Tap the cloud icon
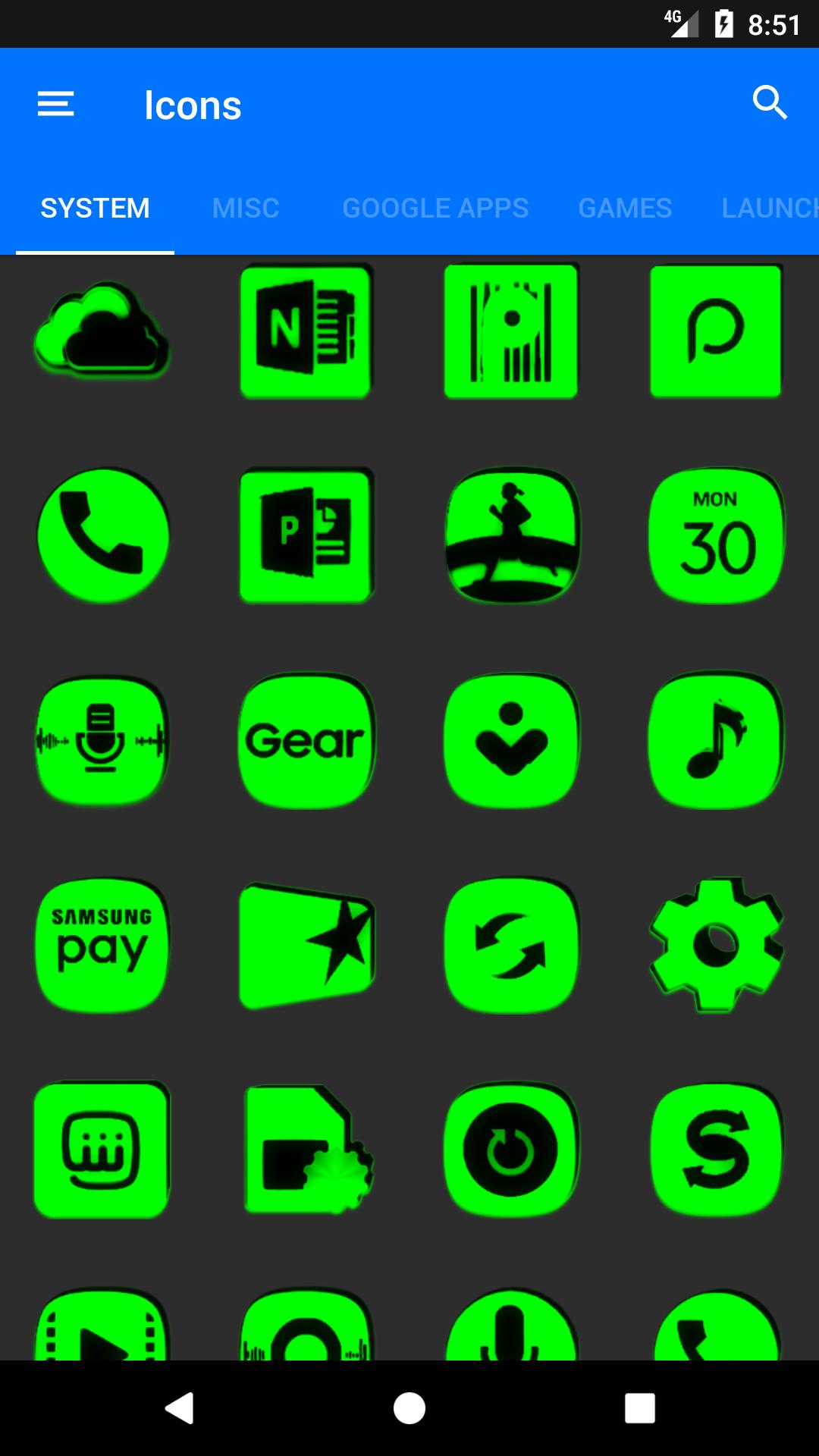This screenshot has height=1456, width=819. (x=102, y=331)
